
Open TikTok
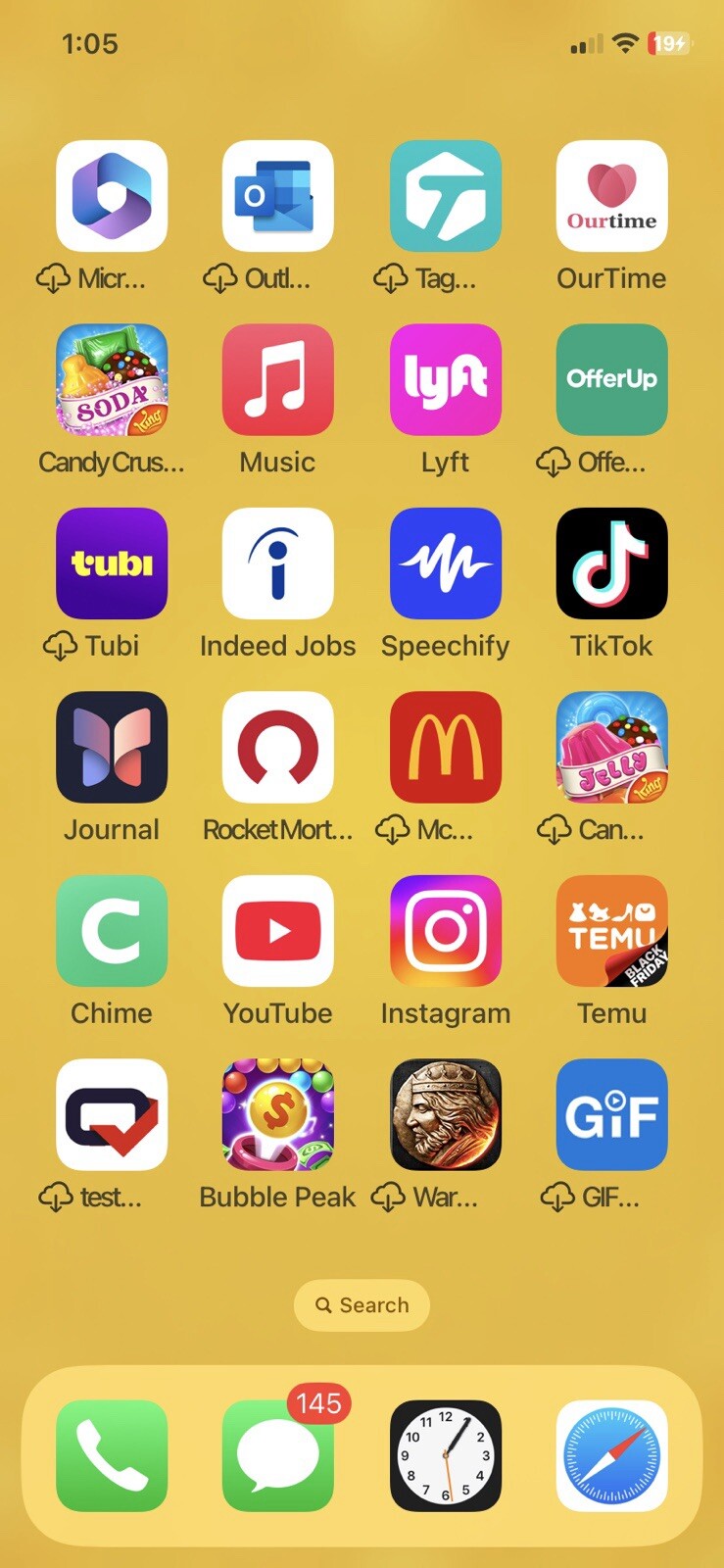click(612, 563)
